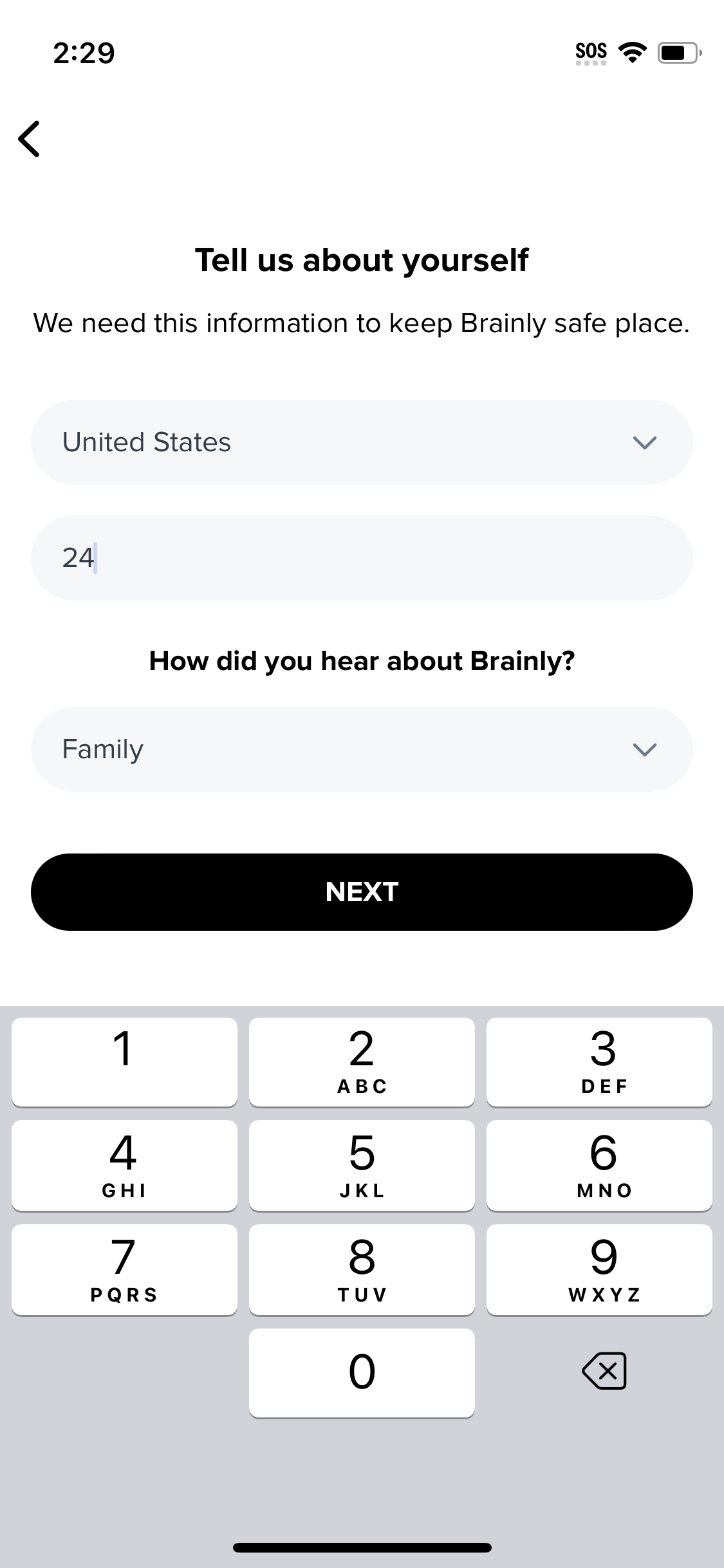Open the Family referral source dropdown

click(x=362, y=749)
